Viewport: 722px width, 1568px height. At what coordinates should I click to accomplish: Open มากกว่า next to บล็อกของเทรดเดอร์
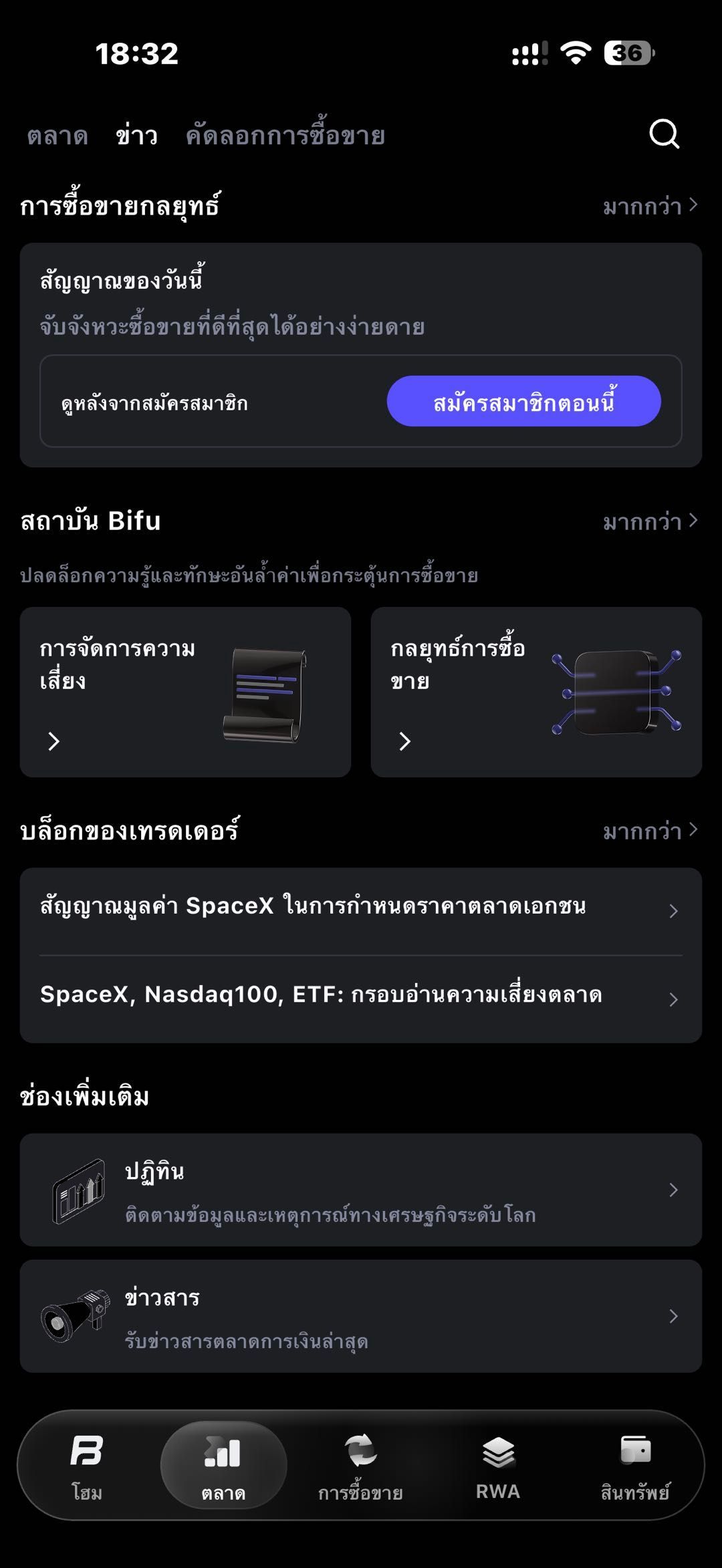[650, 831]
